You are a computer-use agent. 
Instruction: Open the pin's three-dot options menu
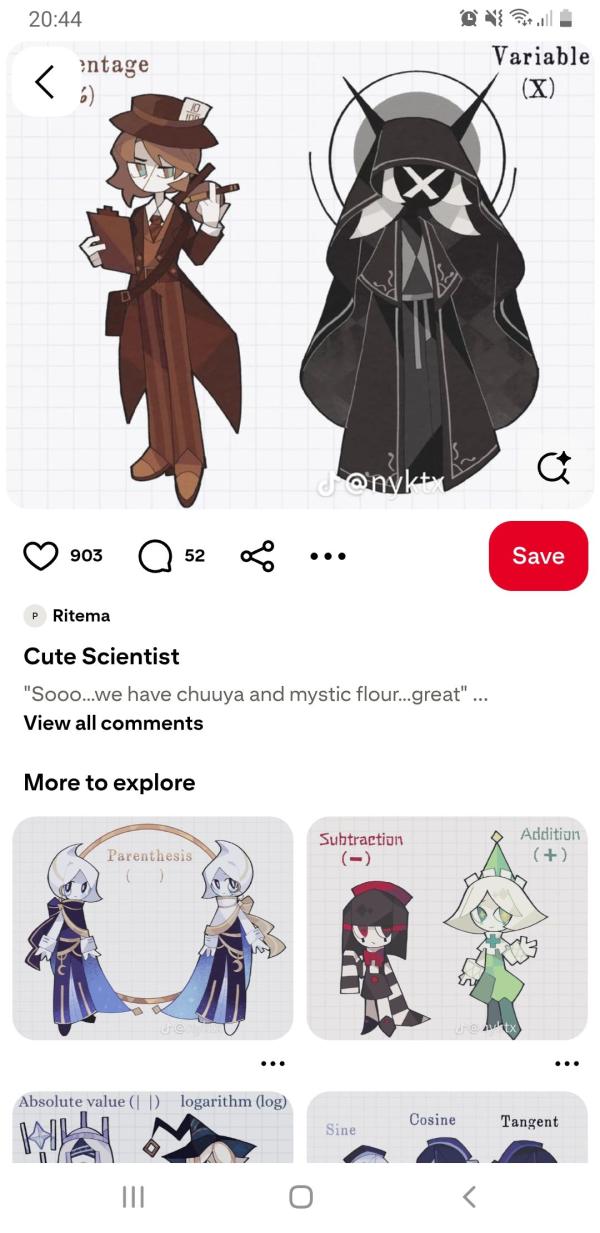tap(327, 556)
